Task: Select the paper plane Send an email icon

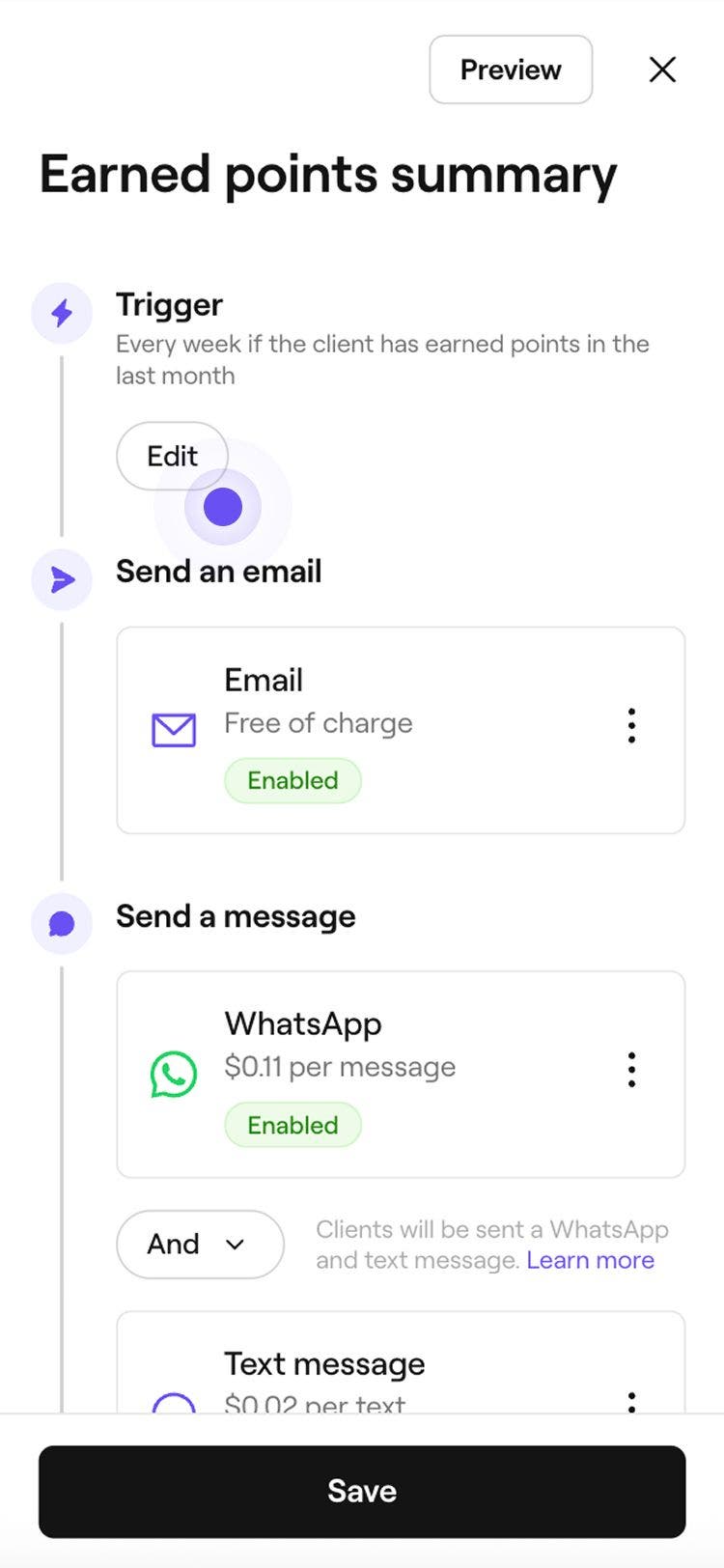Action: tap(61, 579)
